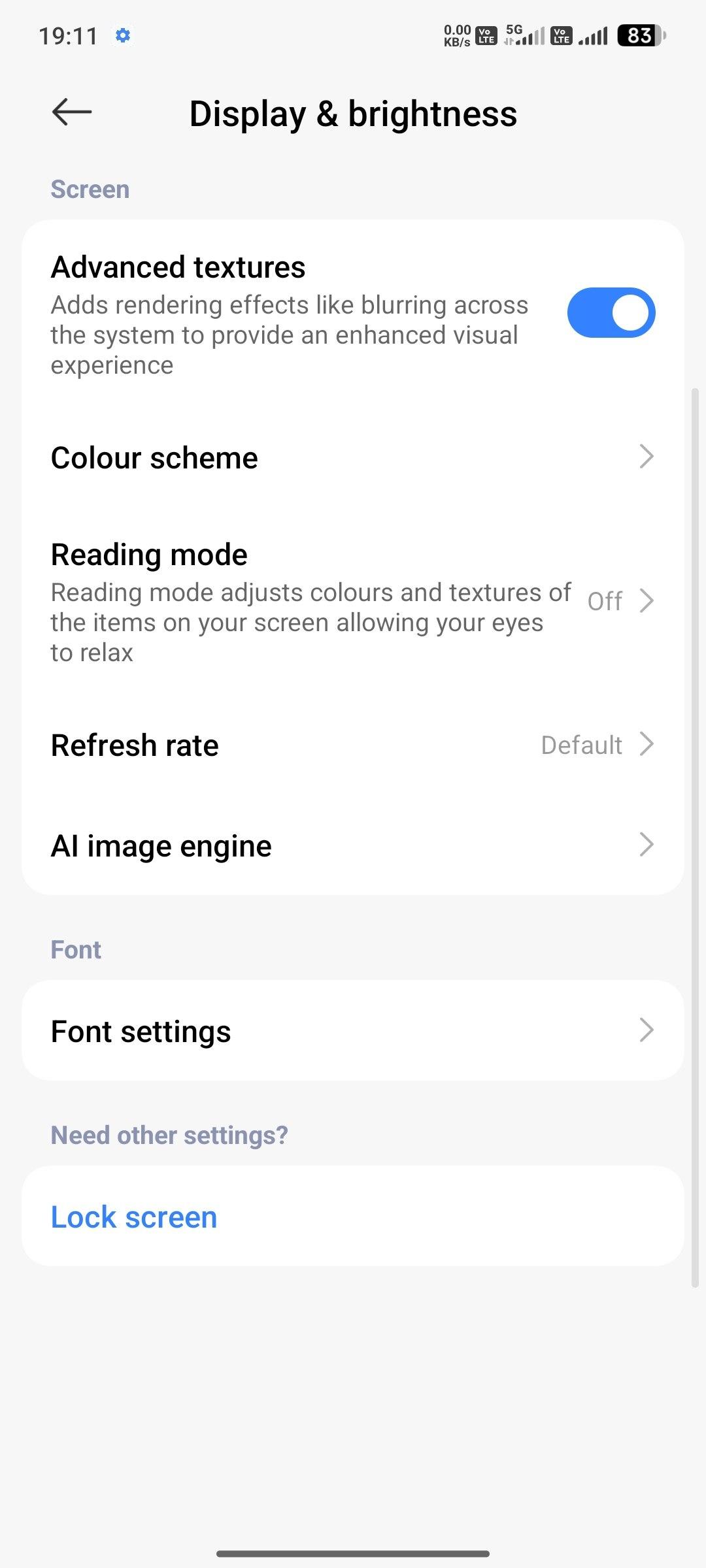Screen dimensions: 706x1568
Task: Open Colour scheme settings
Action: click(353, 457)
